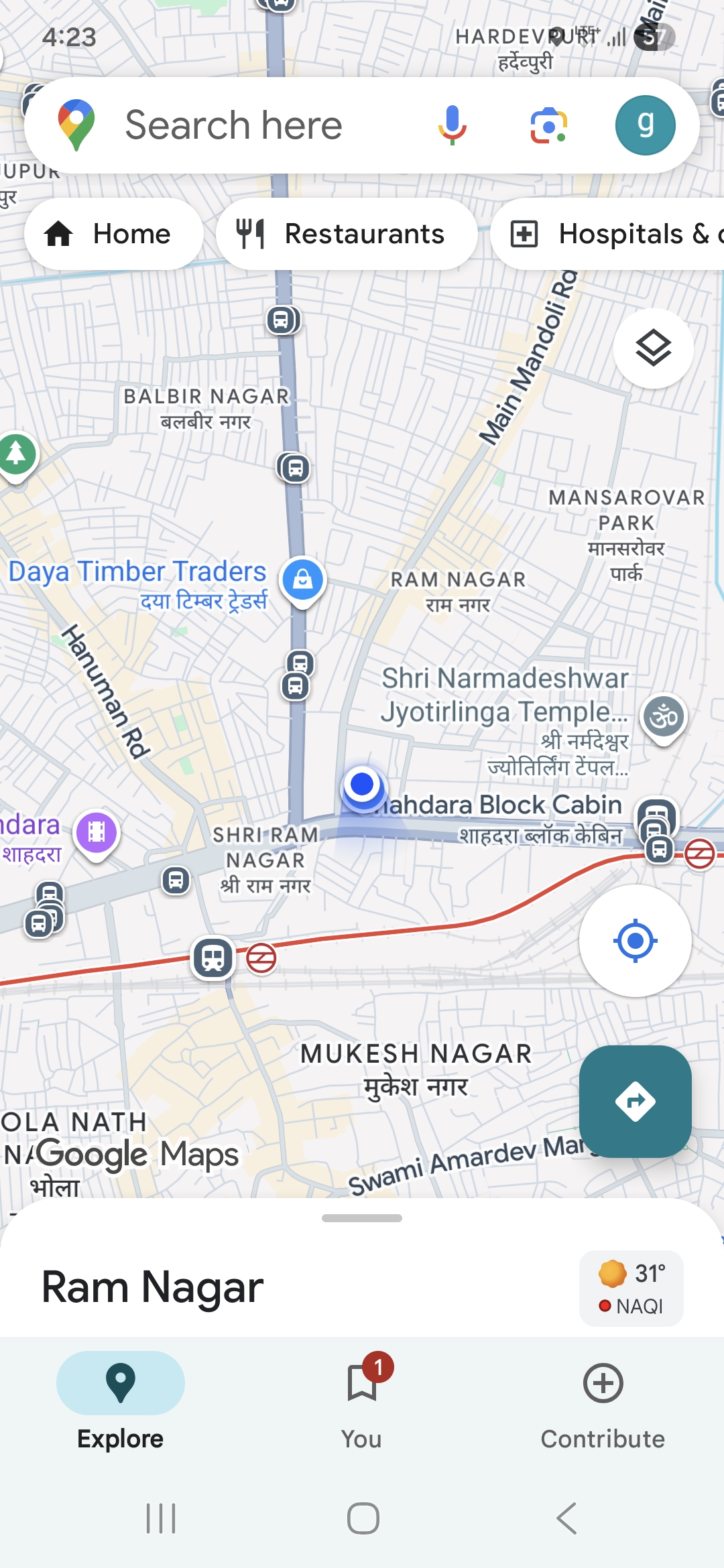This screenshot has width=724, height=1568.
Task: Open Daya Timber Traders map pin
Action: coord(303,580)
